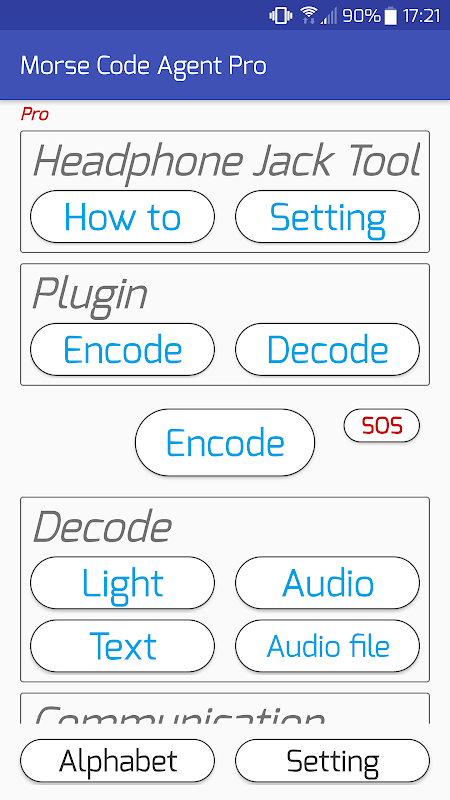Tap Decode in the Plugin section
This screenshot has width=450, height=800.
[327, 349]
